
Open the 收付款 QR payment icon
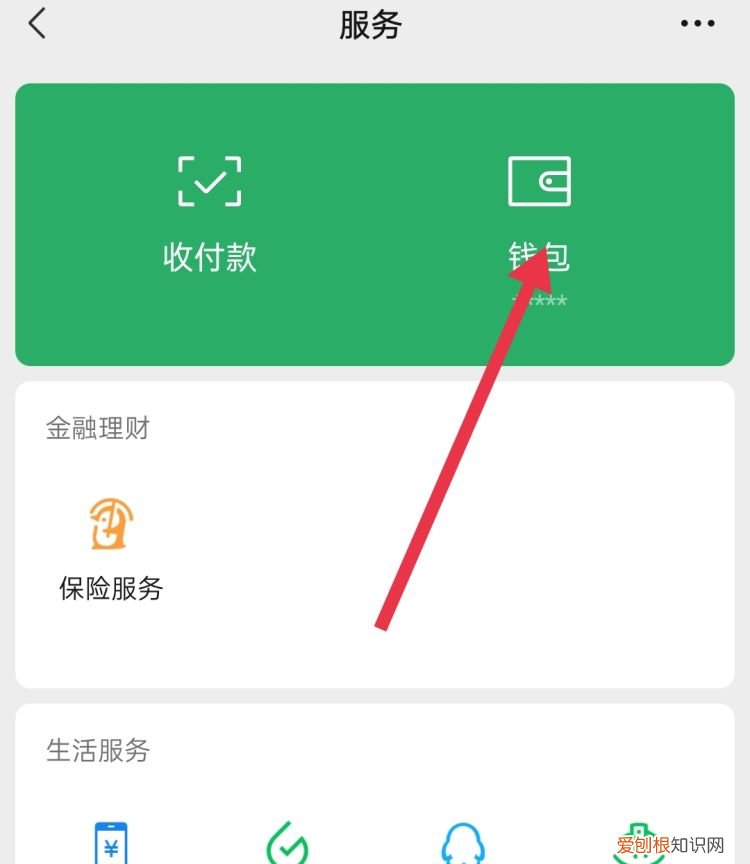[x=208, y=180]
